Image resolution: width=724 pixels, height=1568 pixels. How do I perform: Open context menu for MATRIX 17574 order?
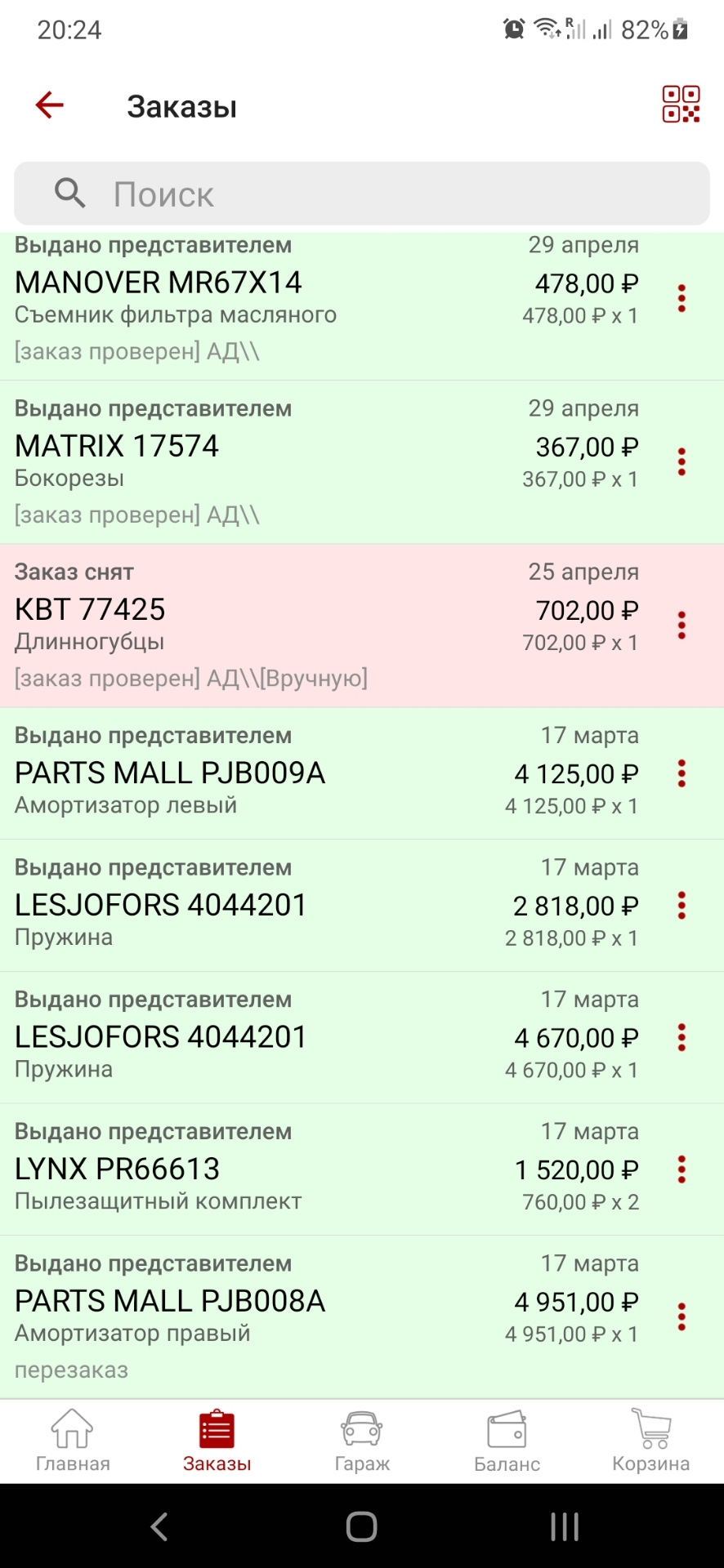coord(682,461)
